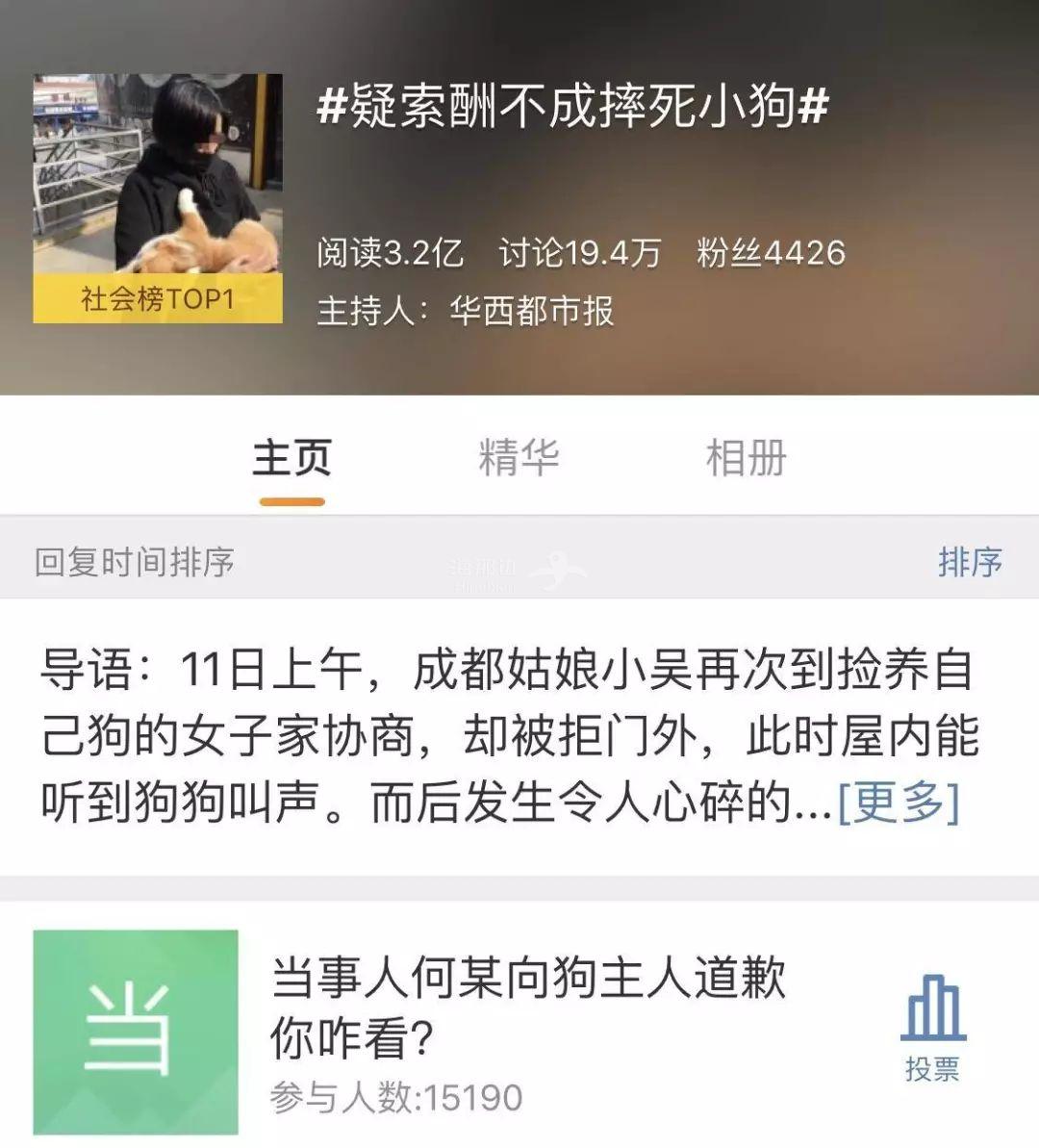Screen dimensions: 1039x1148
Task: Tap the 投票 vote button
Action: coord(932,1028)
